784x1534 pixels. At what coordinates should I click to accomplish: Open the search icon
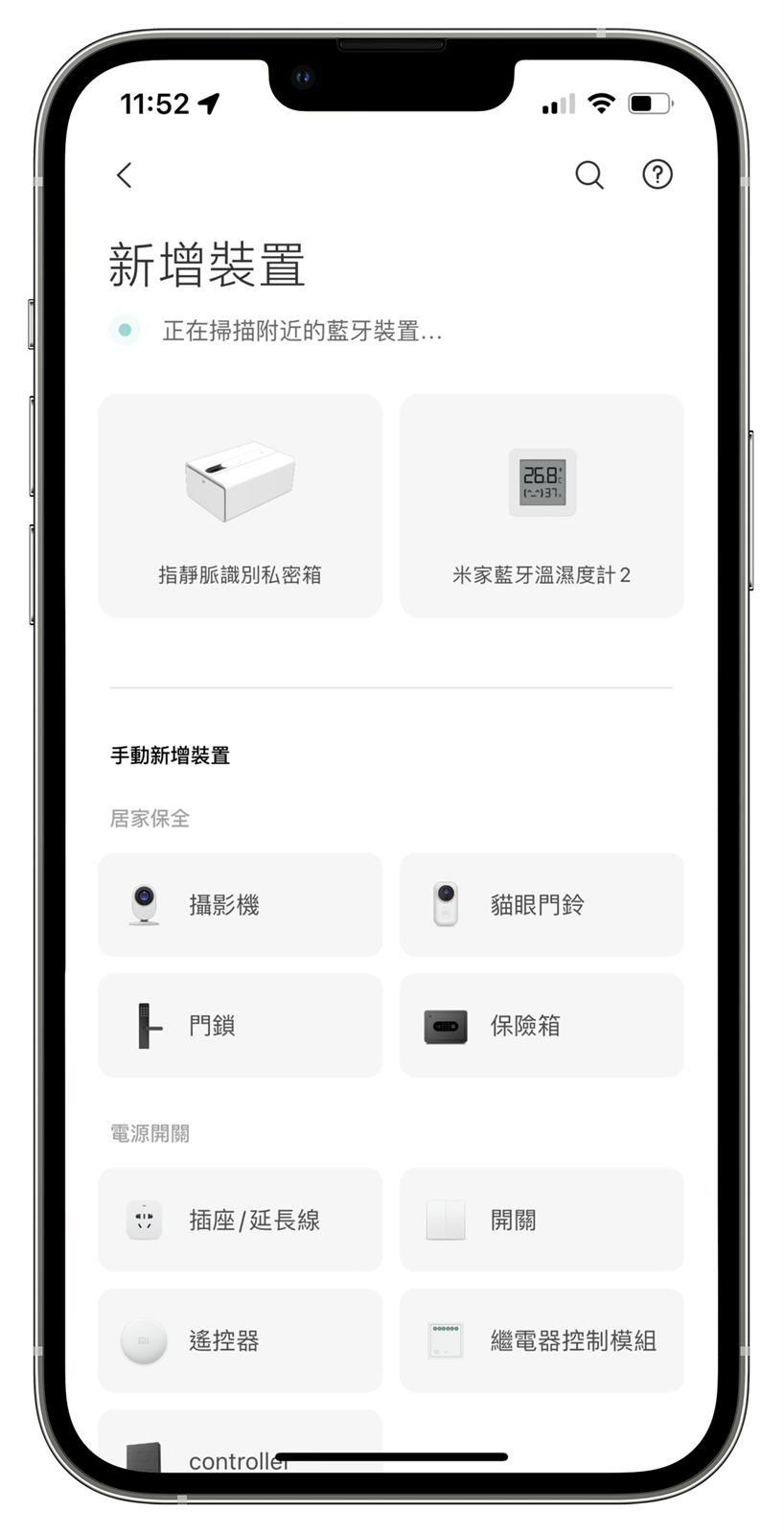pyautogui.click(x=588, y=174)
